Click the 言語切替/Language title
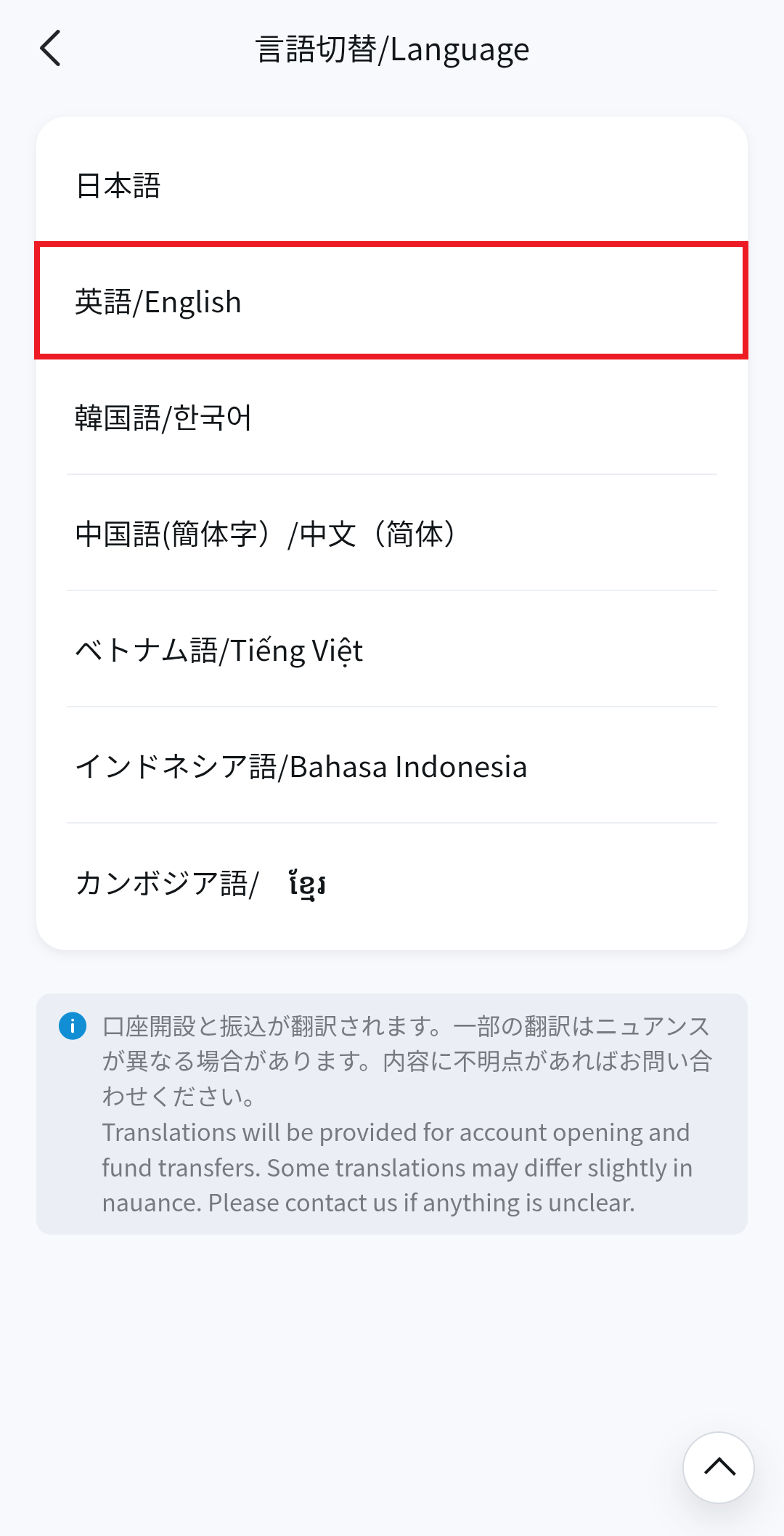The width and height of the screenshot is (784, 1536). (392, 48)
